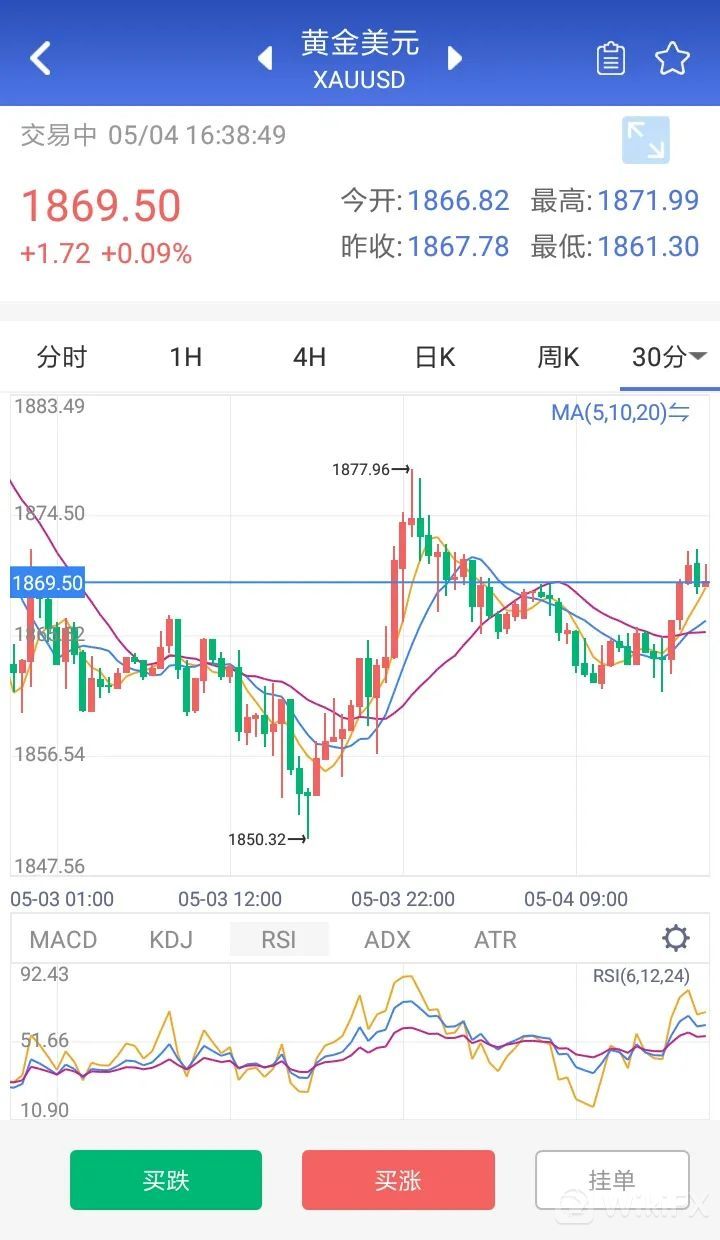This screenshot has height=1240, width=720.
Task: Select the RSI indicator tab
Action: (x=279, y=940)
